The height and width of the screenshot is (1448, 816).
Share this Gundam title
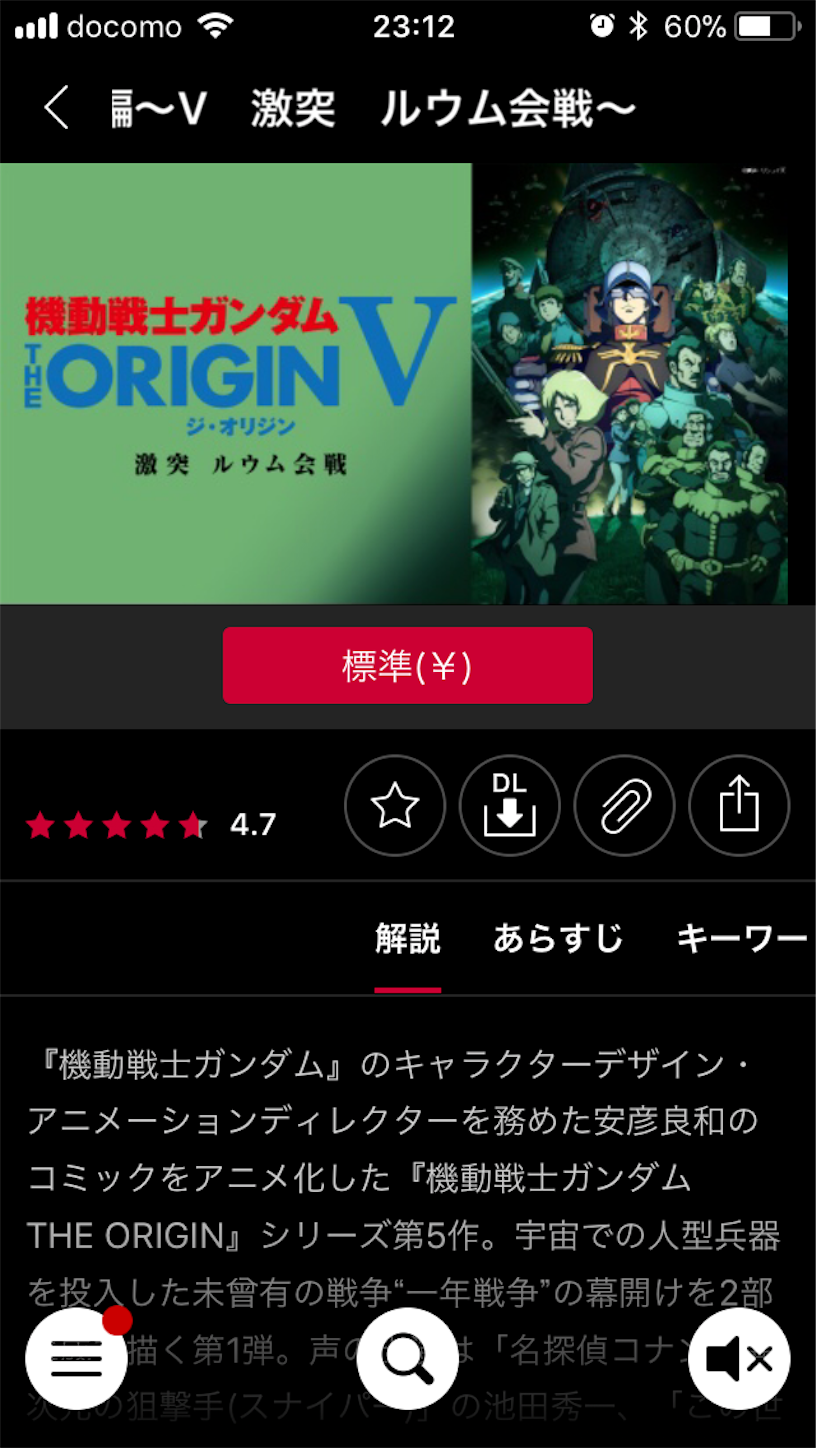pyautogui.click(x=740, y=805)
